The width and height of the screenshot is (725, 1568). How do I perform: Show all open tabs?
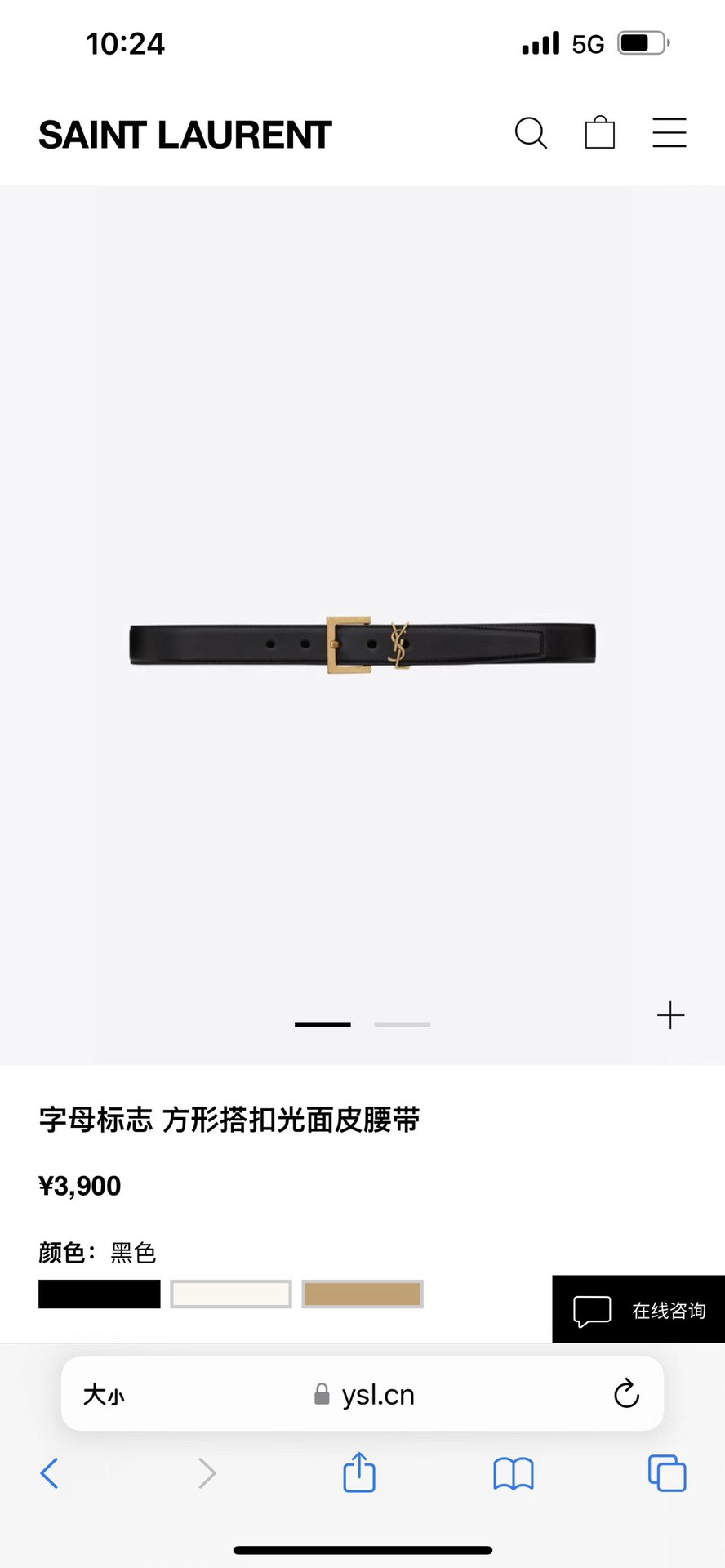[x=667, y=1473]
